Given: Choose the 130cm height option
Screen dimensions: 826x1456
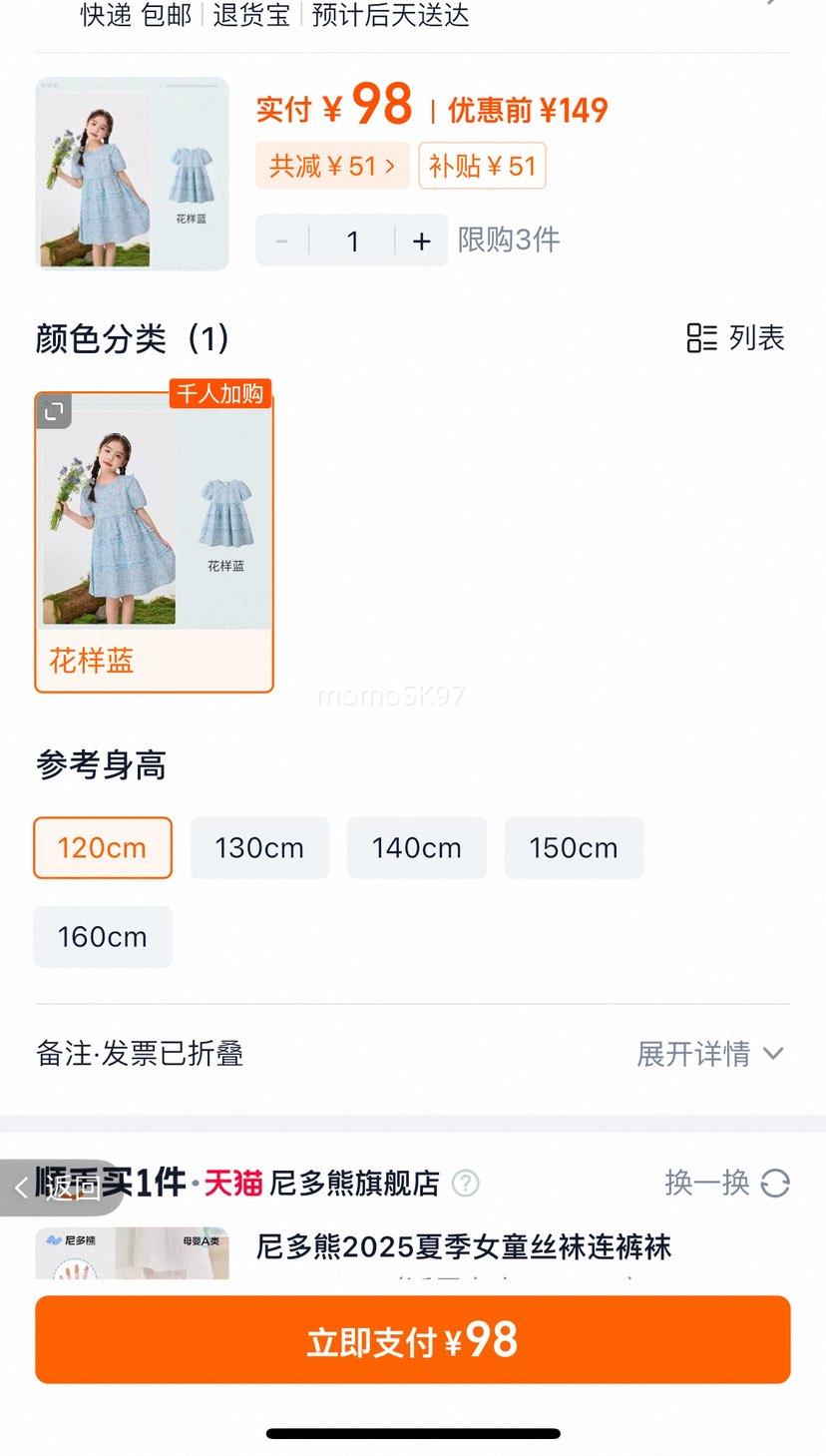Looking at the screenshot, I should [x=259, y=848].
